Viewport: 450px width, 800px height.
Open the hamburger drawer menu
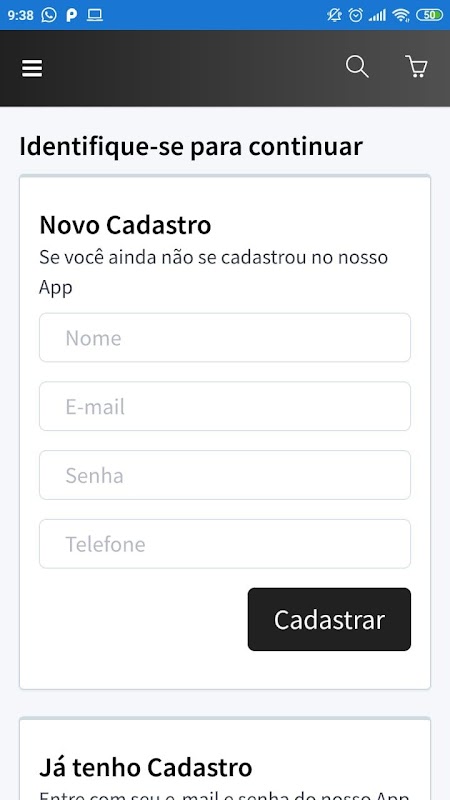tap(32, 68)
